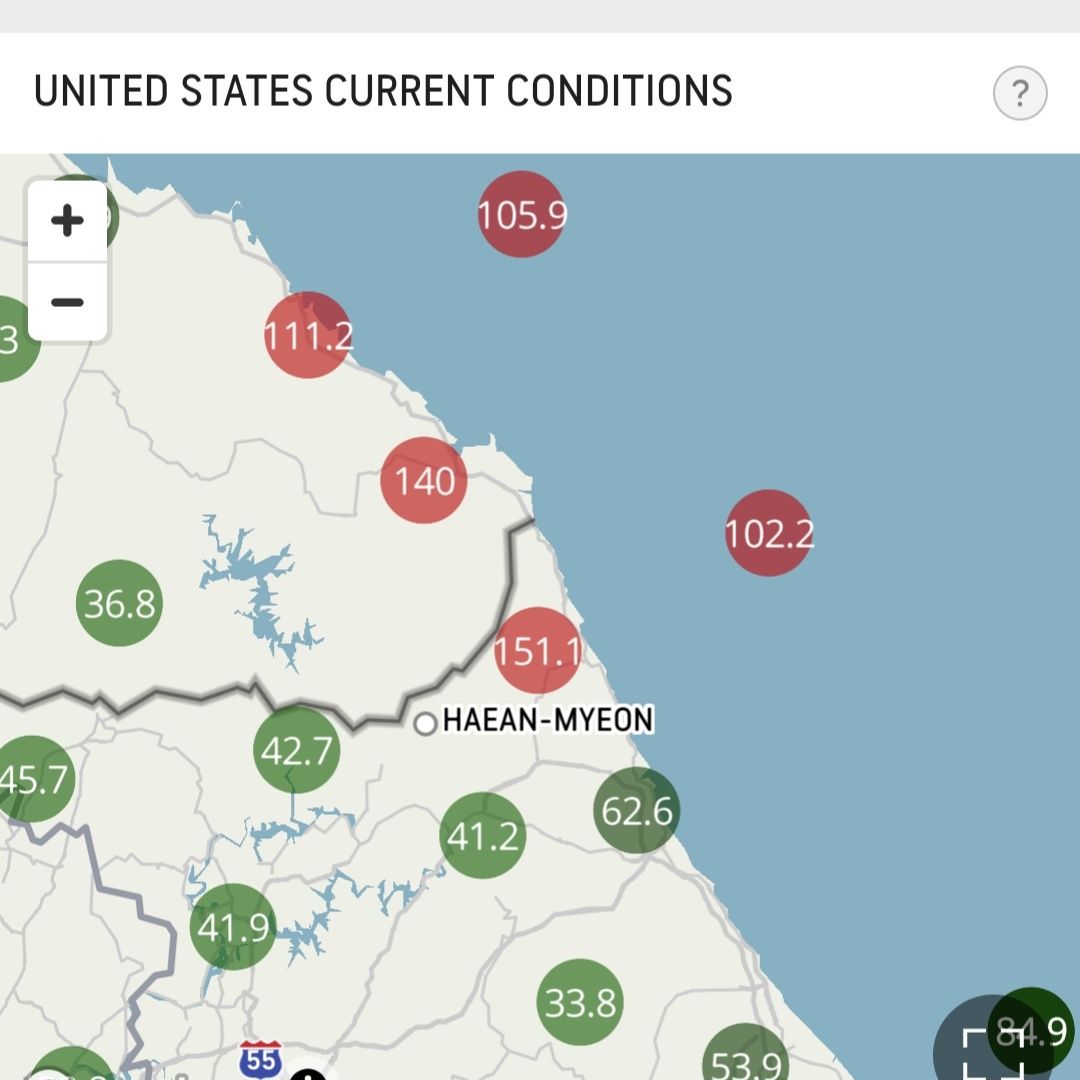This screenshot has width=1080, height=1080.
Task: Select the 105.9 reading marker
Action: point(521,214)
